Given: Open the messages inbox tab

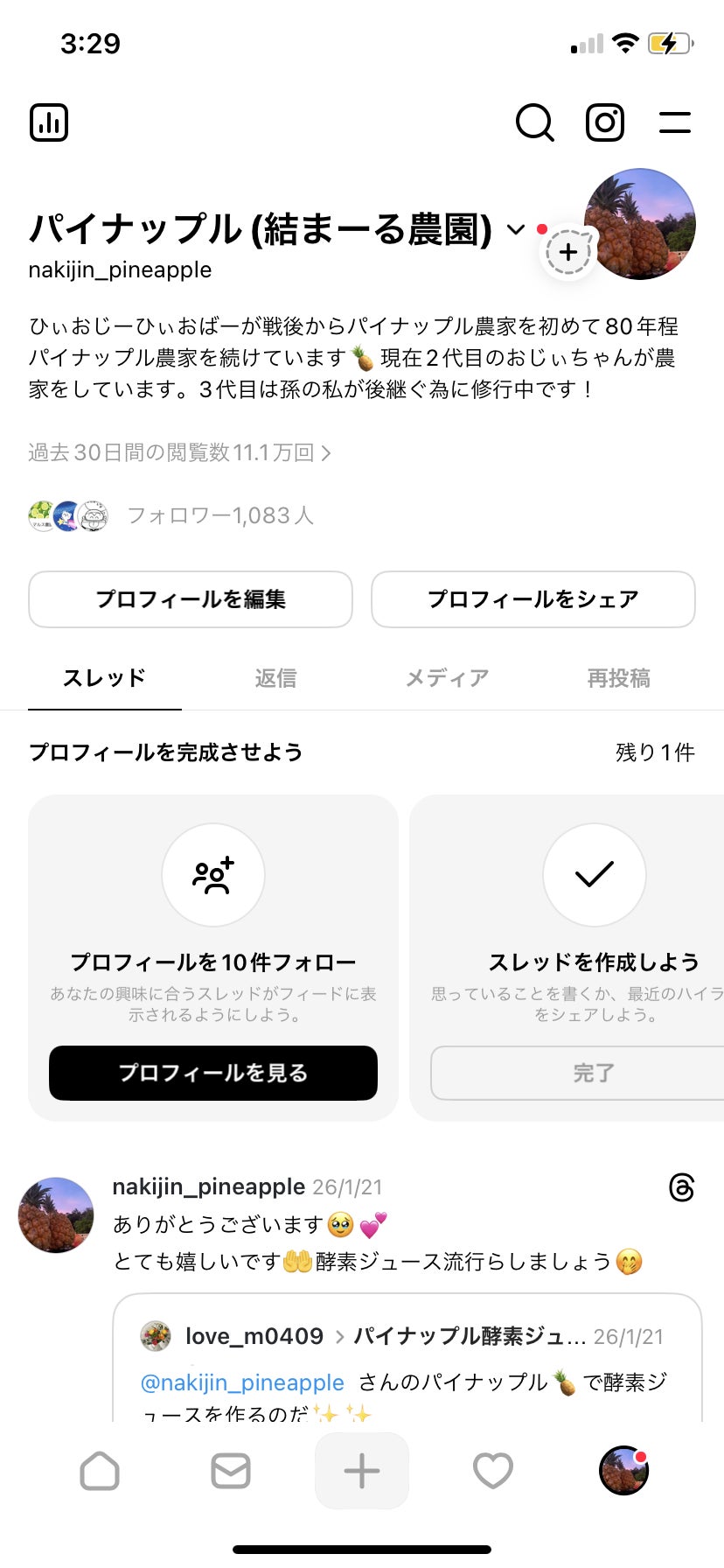Looking at the screenshot, I should click(231, 1471).
